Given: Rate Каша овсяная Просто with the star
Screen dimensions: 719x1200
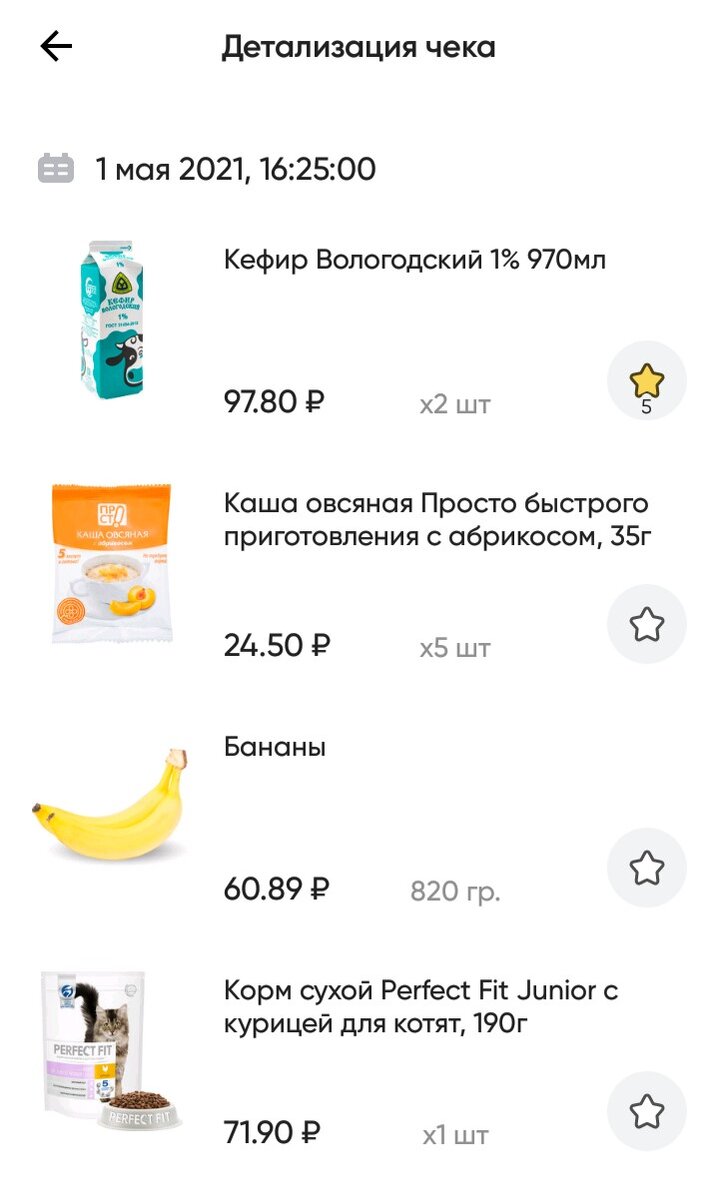Looking at the screenshot, I should coord(647,625).
